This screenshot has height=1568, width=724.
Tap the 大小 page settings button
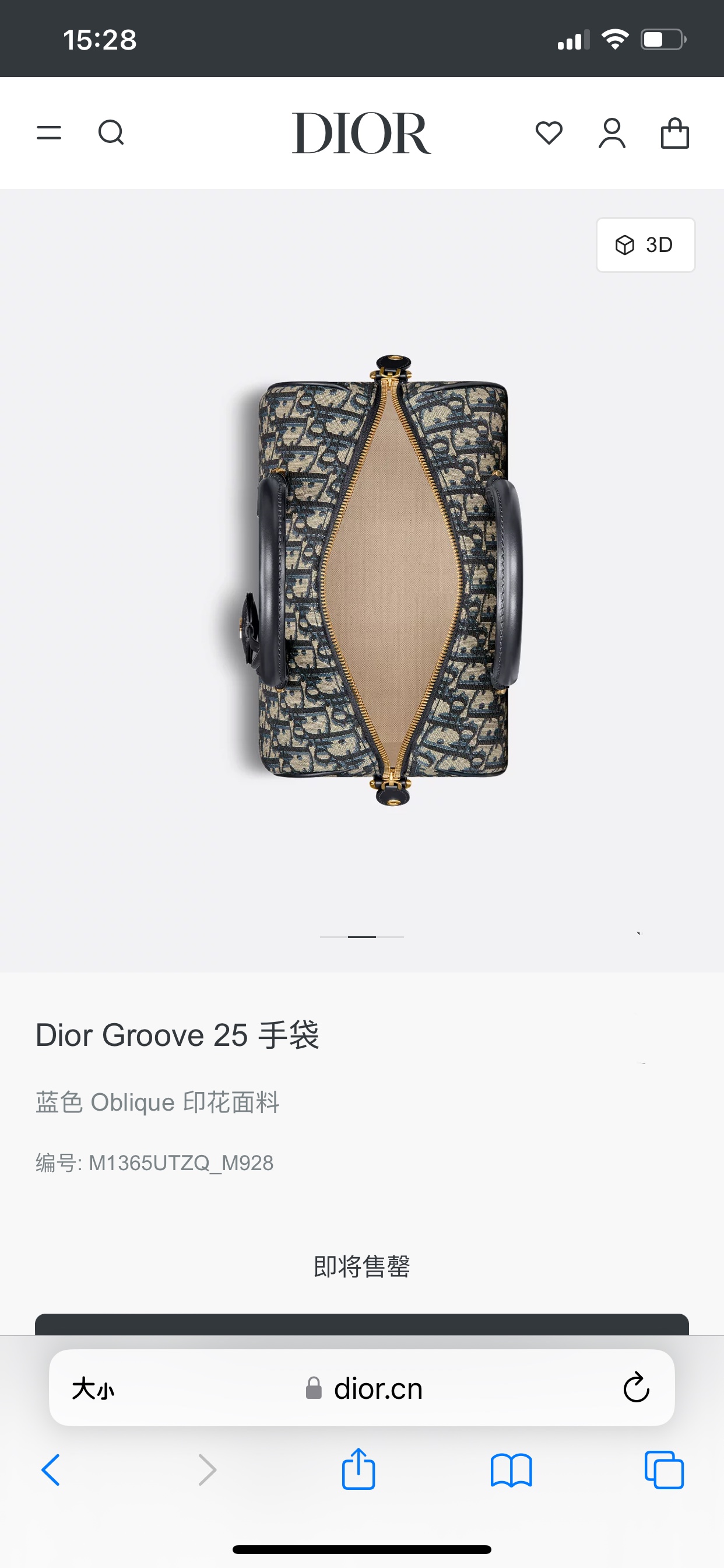[x=93, y=1388]
